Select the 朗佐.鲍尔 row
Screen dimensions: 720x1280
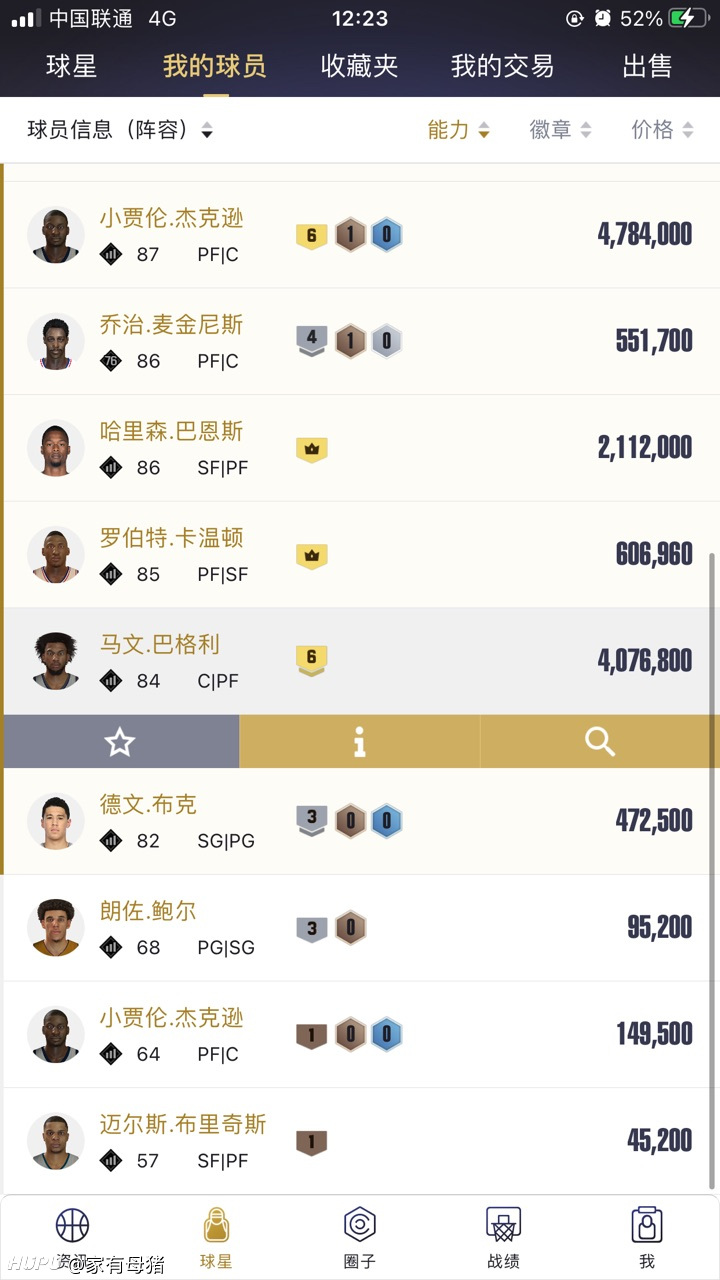360,928
